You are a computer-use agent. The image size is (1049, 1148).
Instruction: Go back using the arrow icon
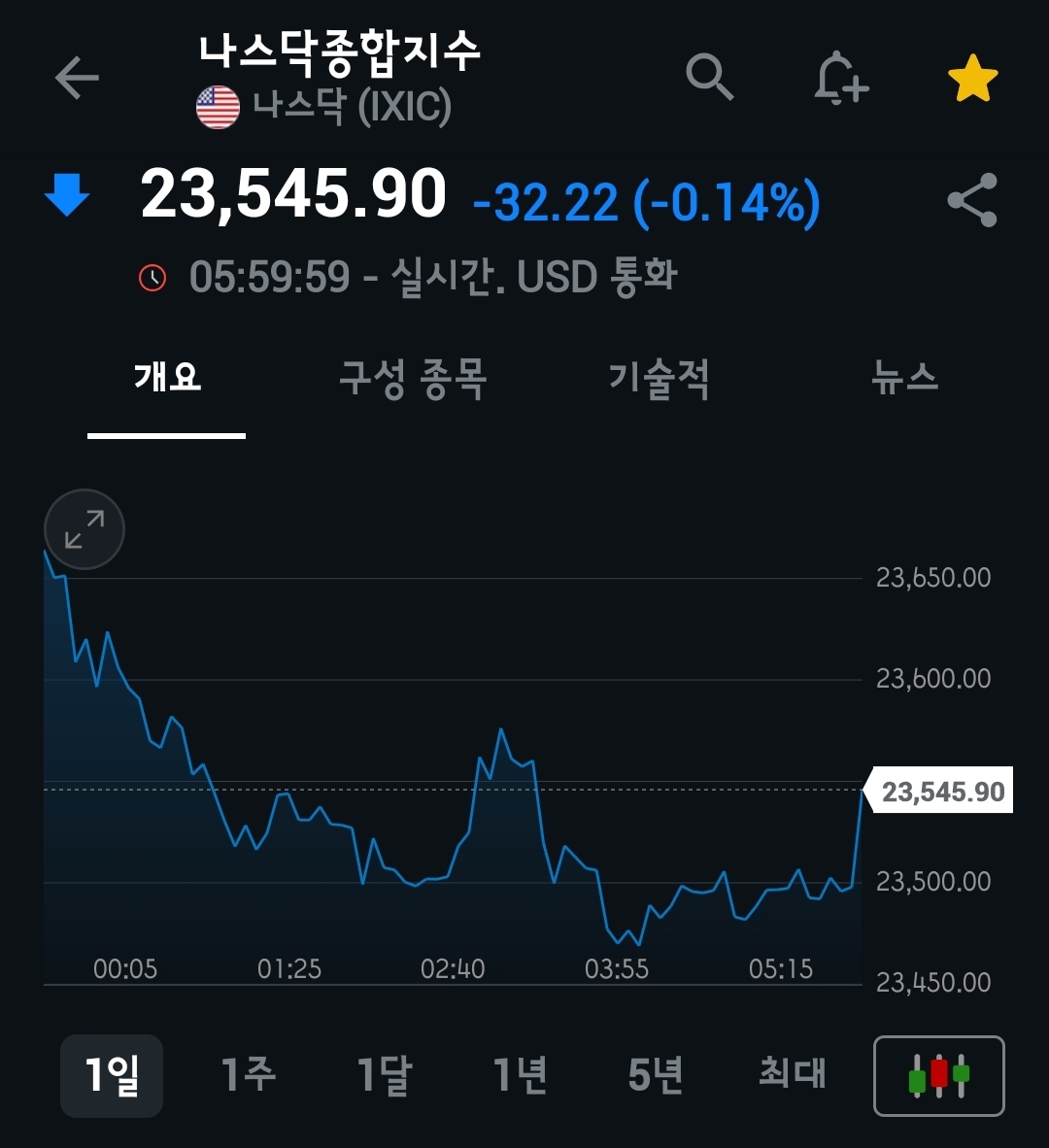tap(77, 78)
